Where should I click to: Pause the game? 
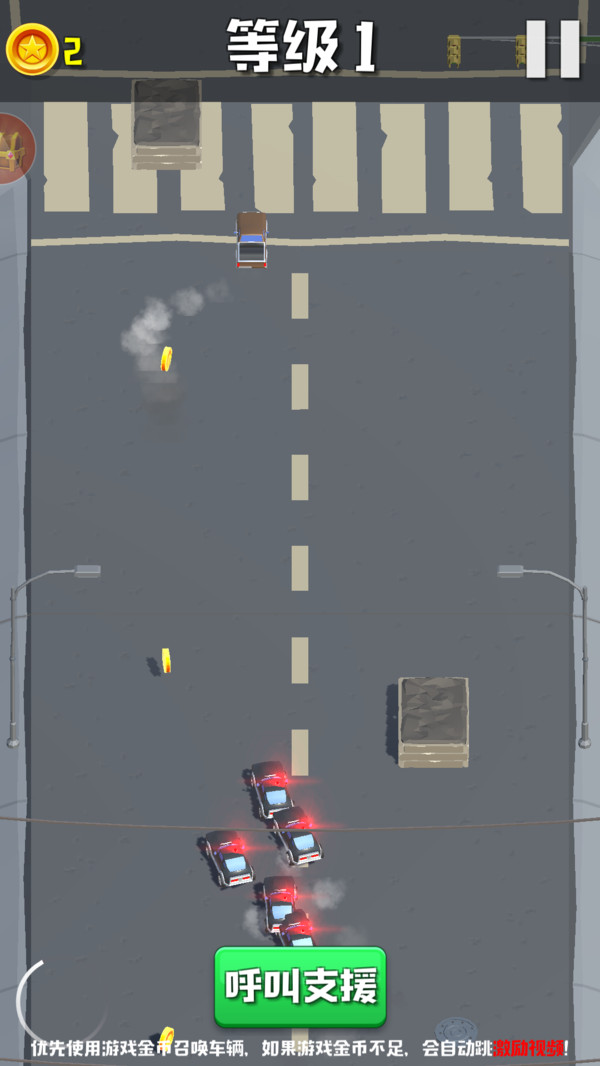tap(552, 48)
